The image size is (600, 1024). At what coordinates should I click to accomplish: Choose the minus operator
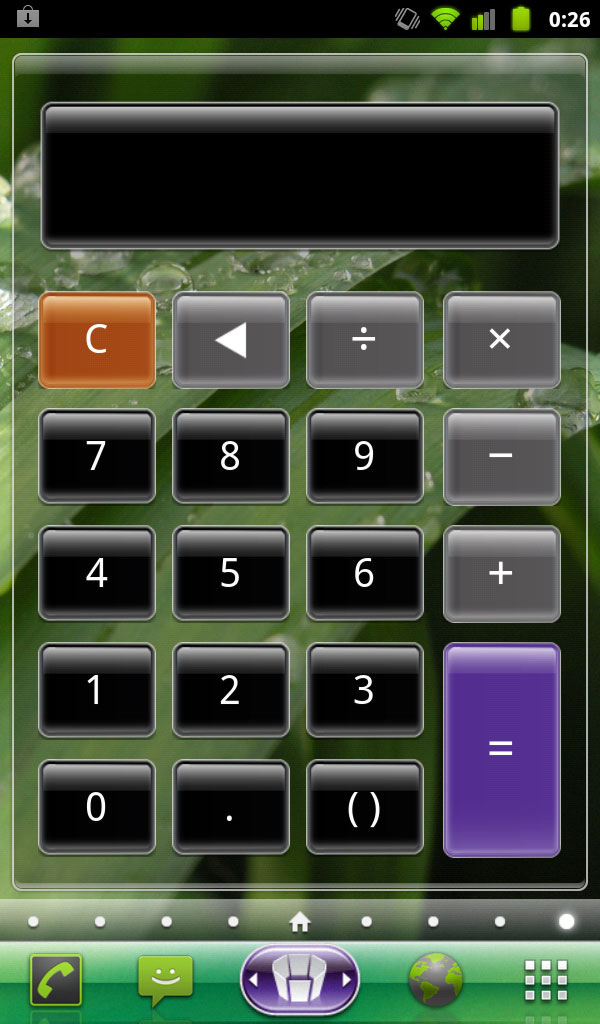tap(501, 457)
